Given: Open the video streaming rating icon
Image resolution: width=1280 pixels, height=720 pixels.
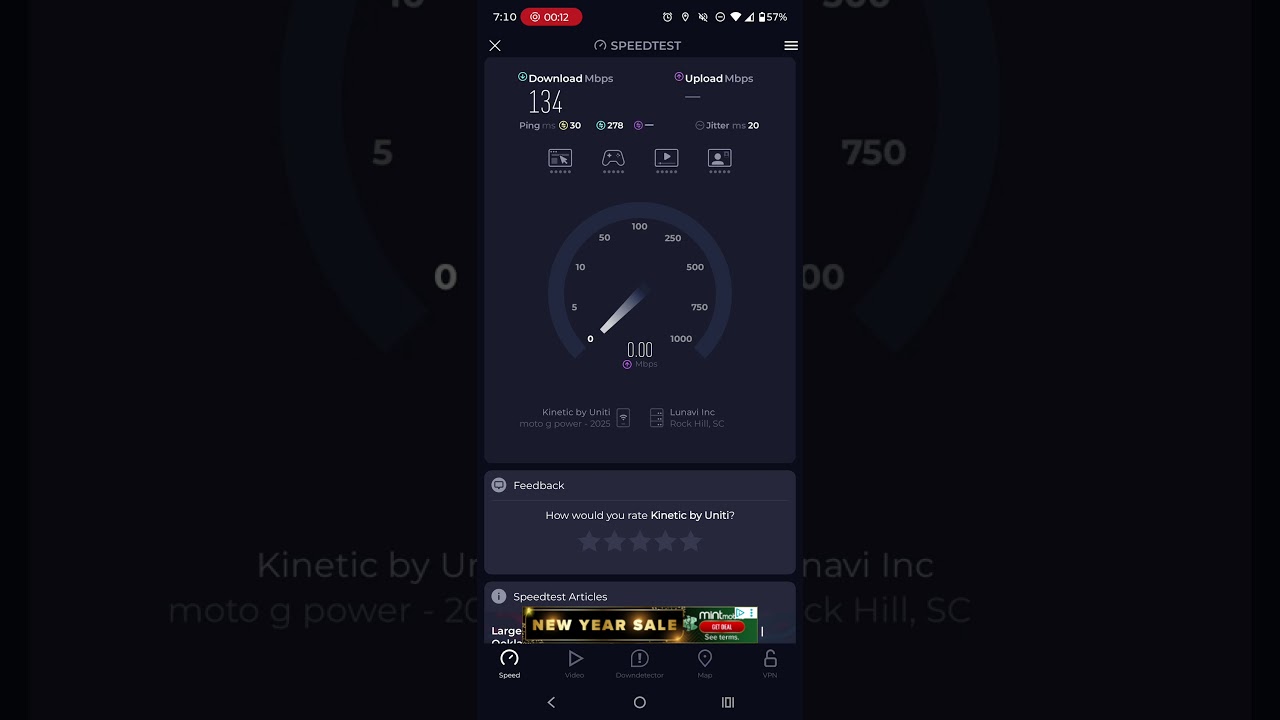Looking at the screenshot, I should coord(666,158).
